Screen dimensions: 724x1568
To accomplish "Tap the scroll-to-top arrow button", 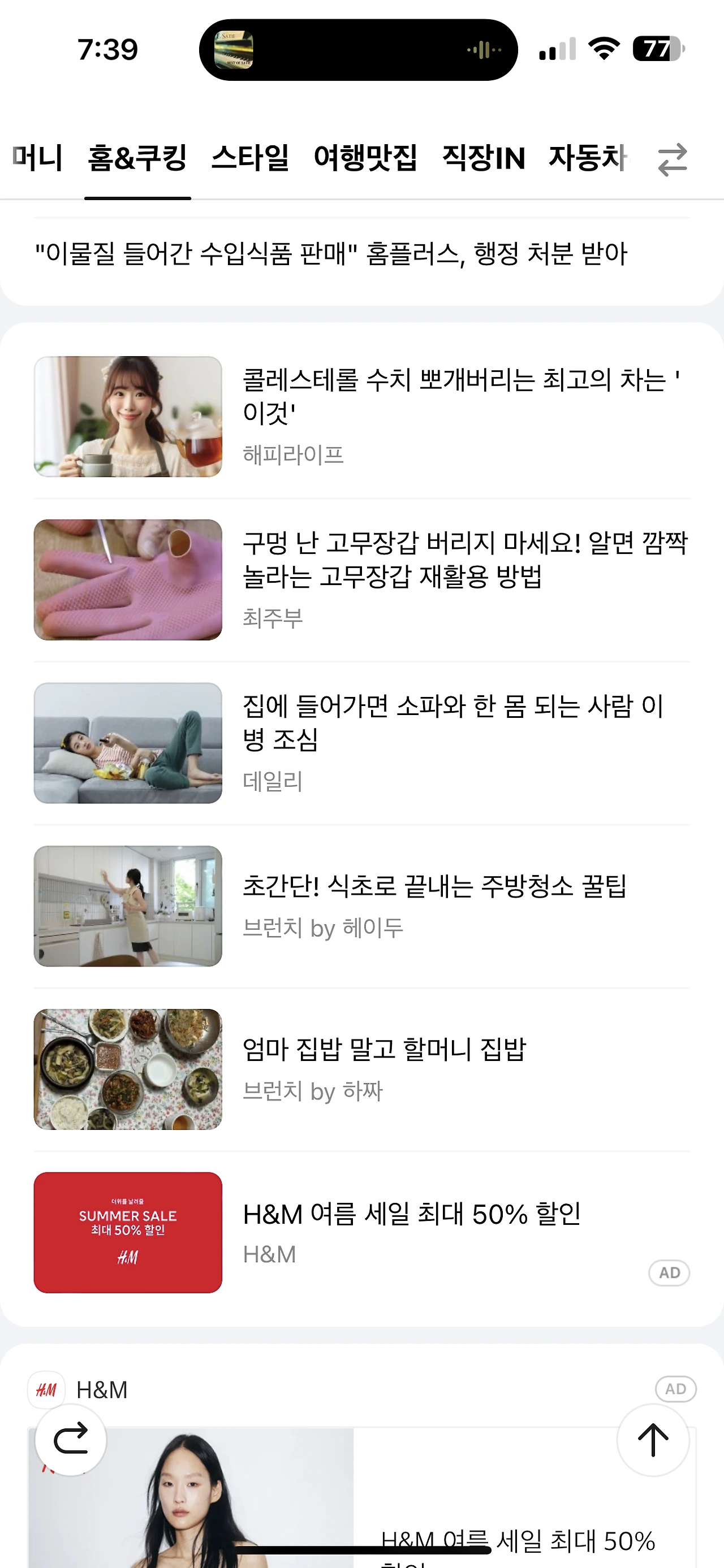I will [x=653, y=1440].
